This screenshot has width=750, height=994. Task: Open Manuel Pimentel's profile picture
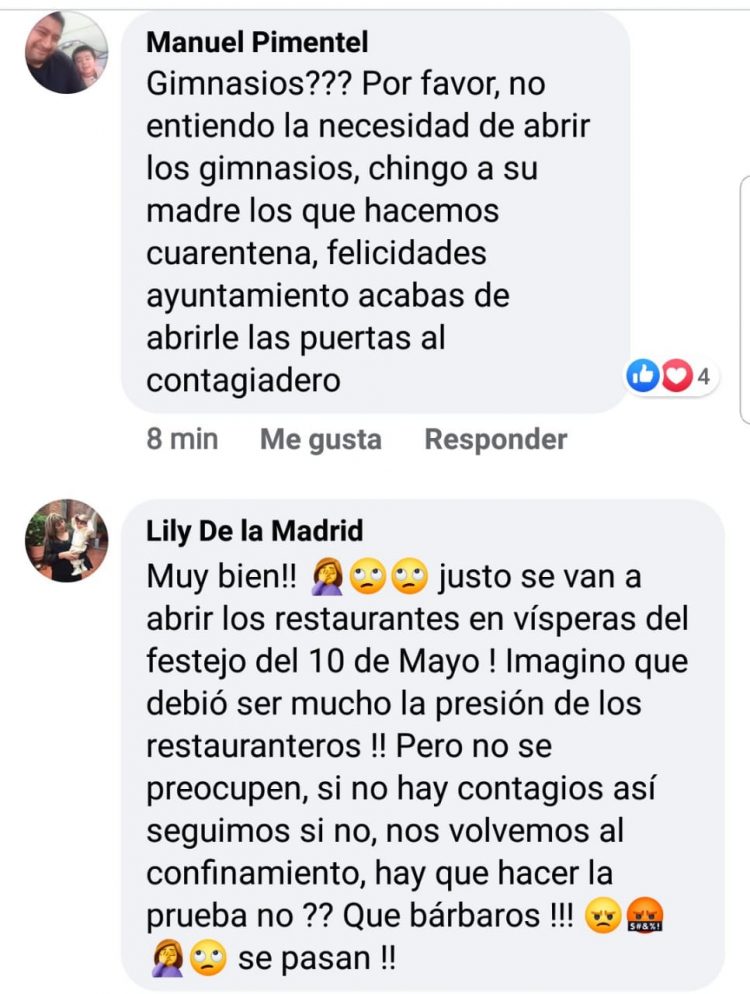[x=67, y=53]
